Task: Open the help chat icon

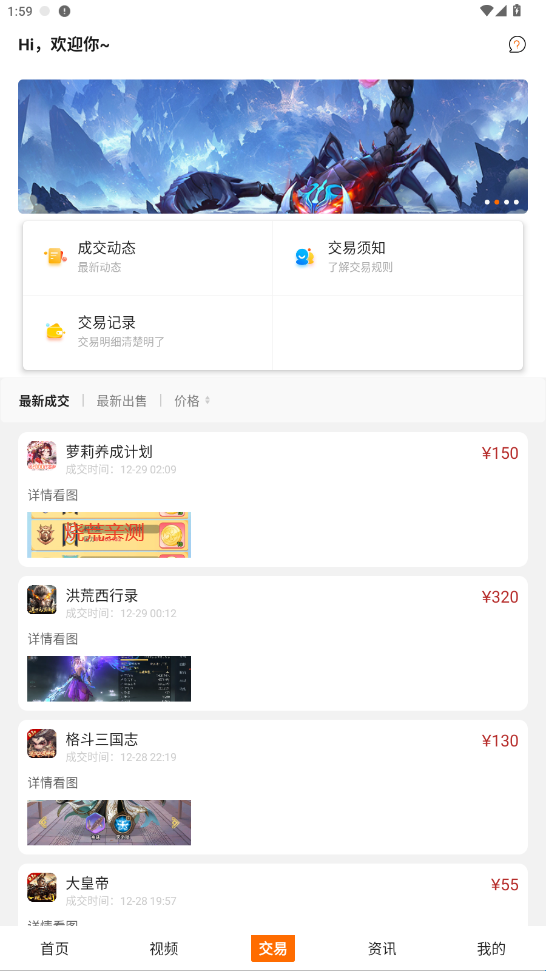Action: coord(517,45)
